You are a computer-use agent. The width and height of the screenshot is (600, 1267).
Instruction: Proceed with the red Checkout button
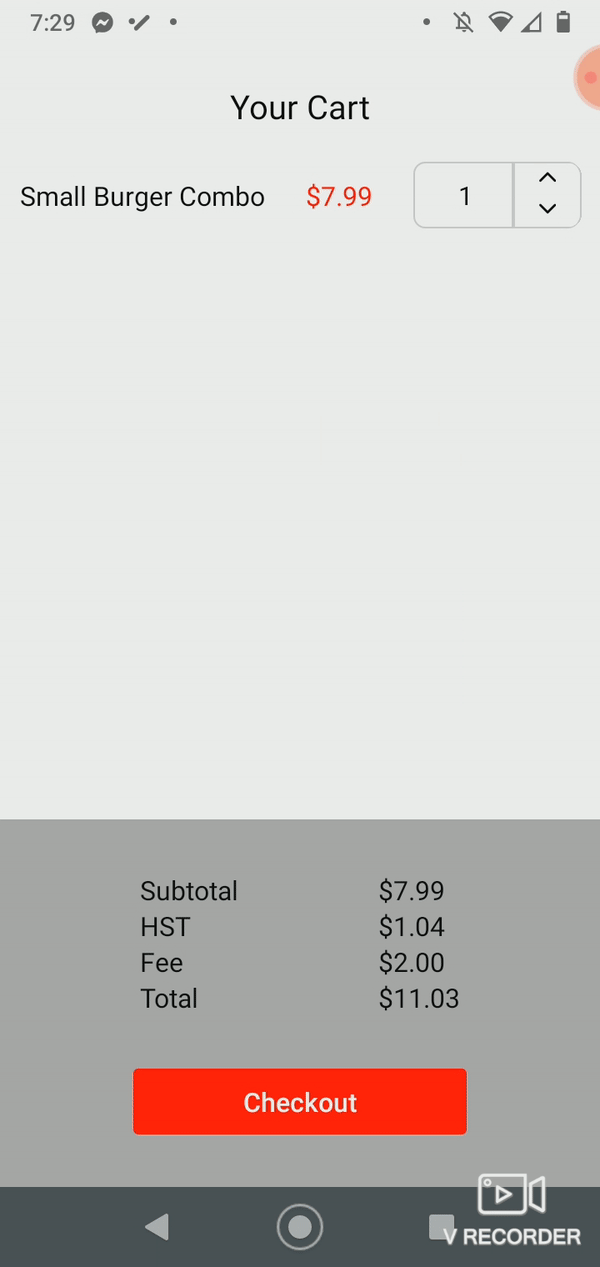click(x=300, y=1102)
